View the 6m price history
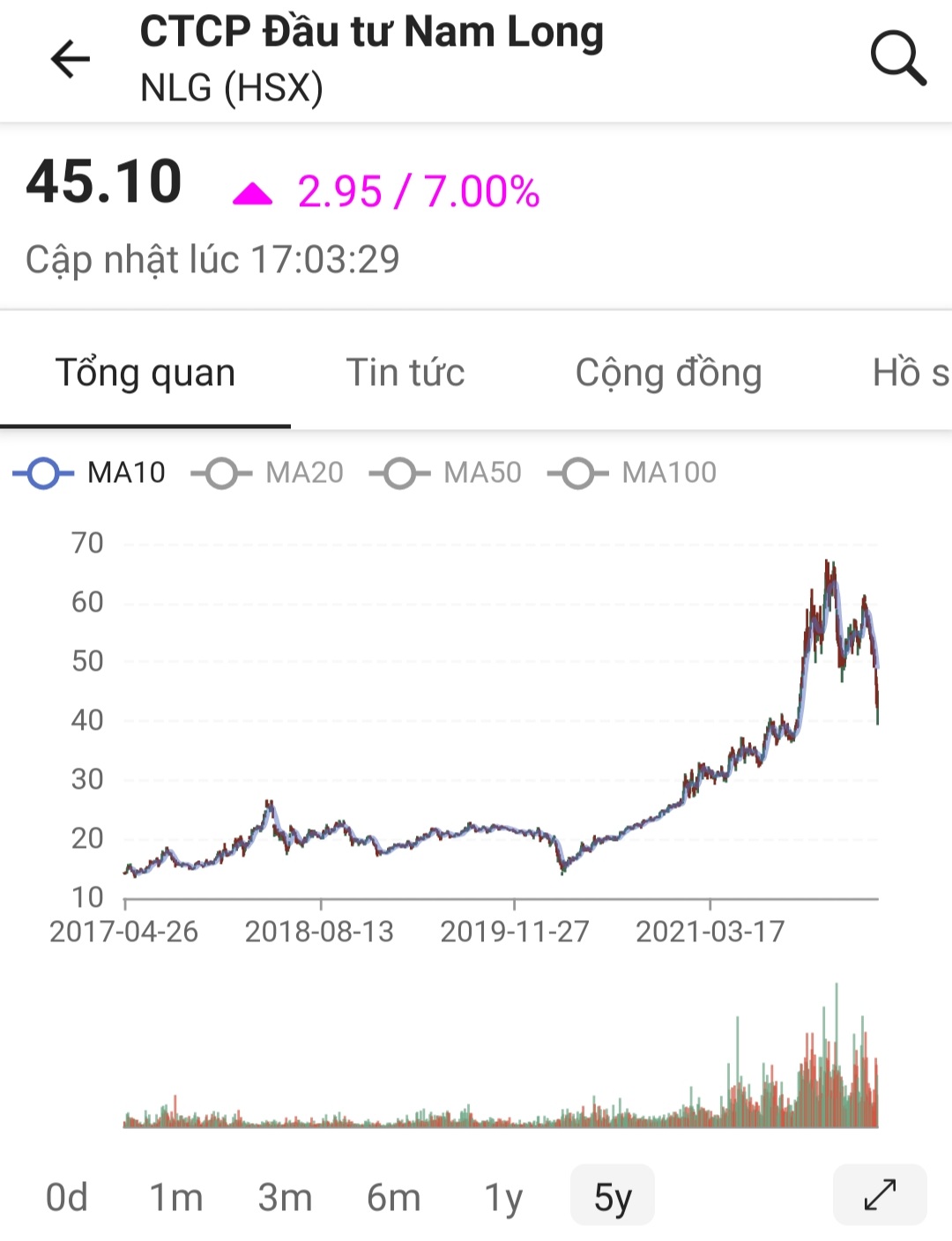 [x=393, y=1197]
